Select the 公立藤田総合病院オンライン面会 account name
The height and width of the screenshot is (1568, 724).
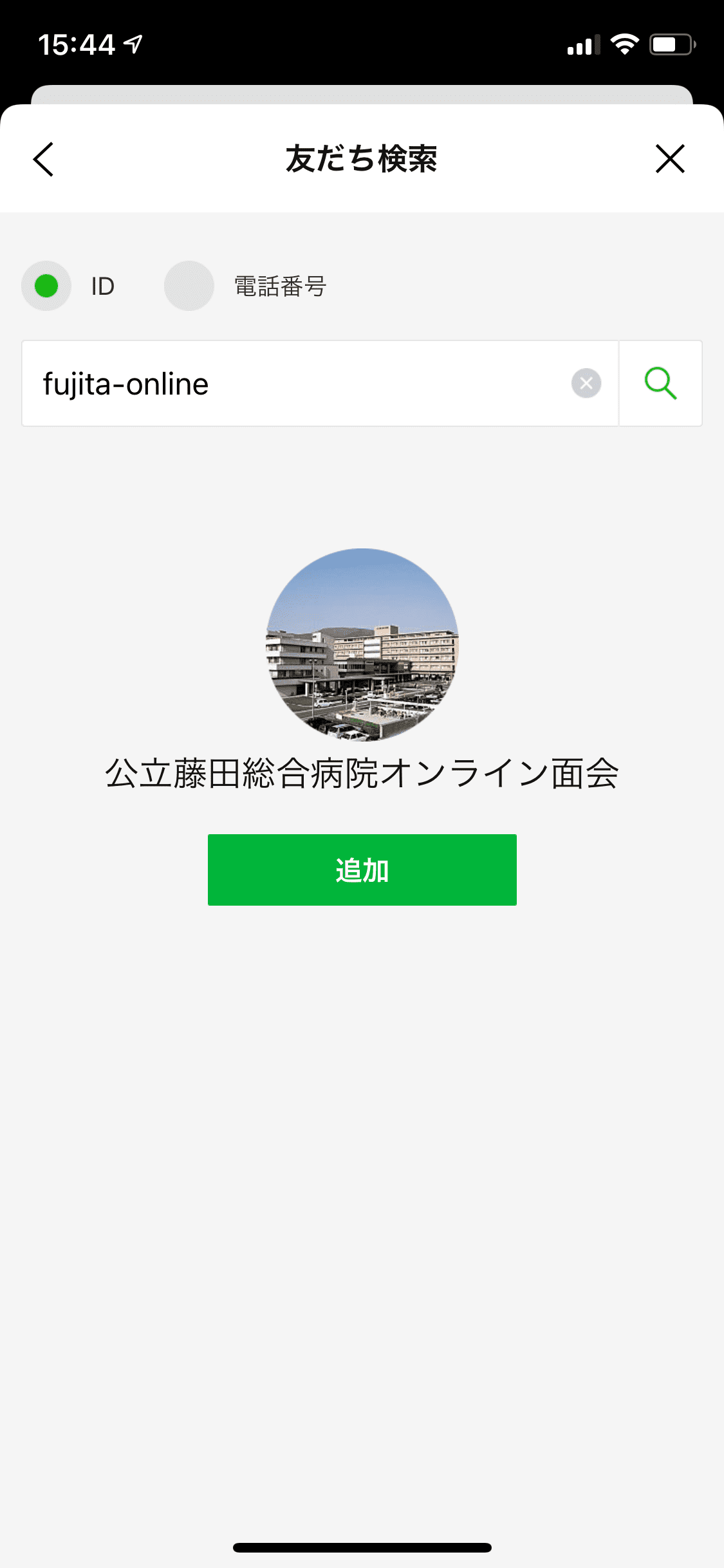[x=362, y=778]
